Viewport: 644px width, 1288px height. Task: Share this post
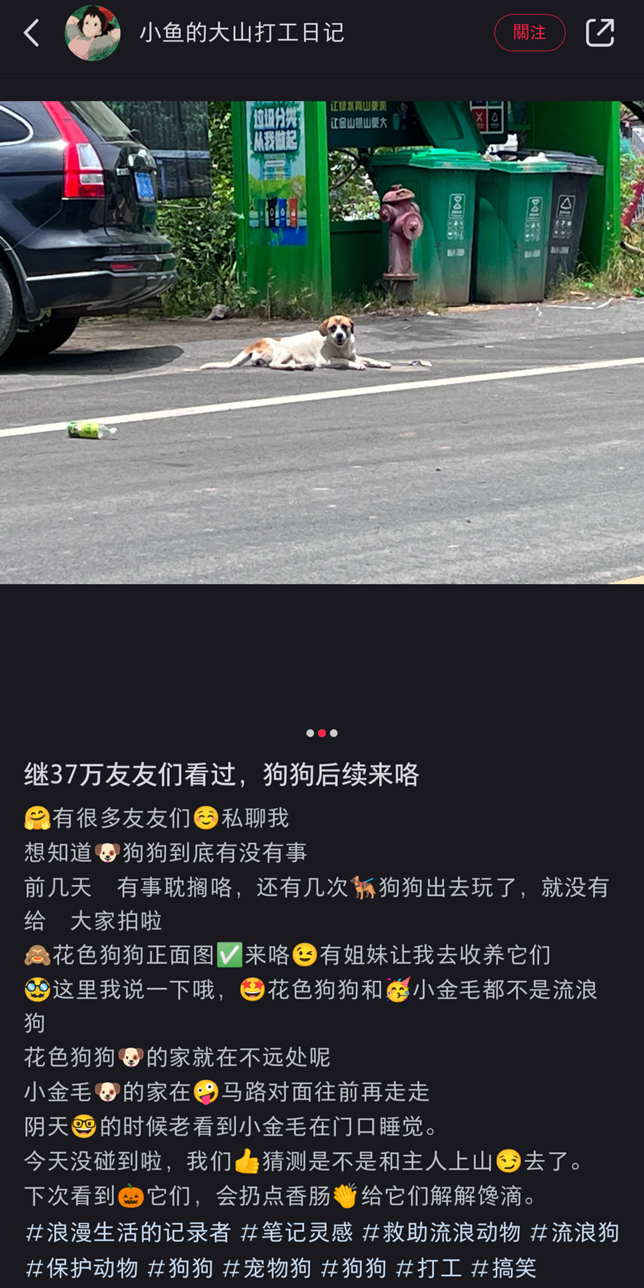(600, 33)
